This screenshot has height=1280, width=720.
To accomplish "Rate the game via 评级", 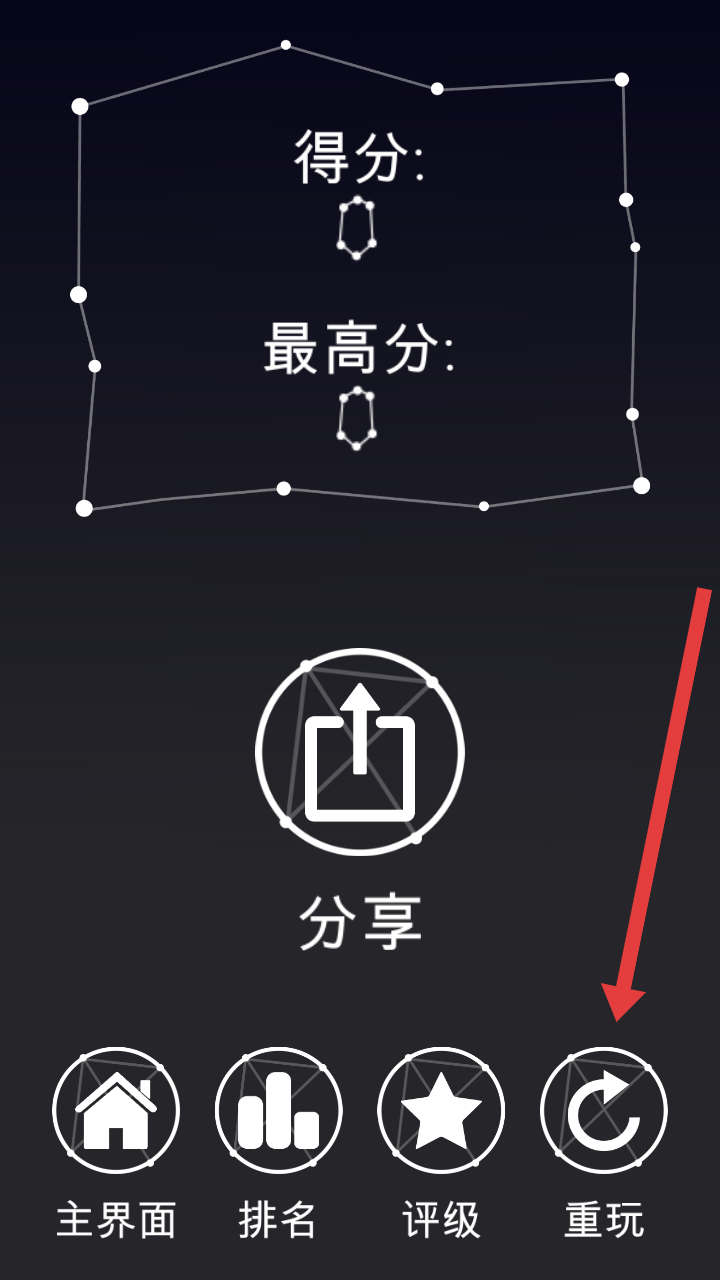I will pyautogui.click(x=441, y=1110).
